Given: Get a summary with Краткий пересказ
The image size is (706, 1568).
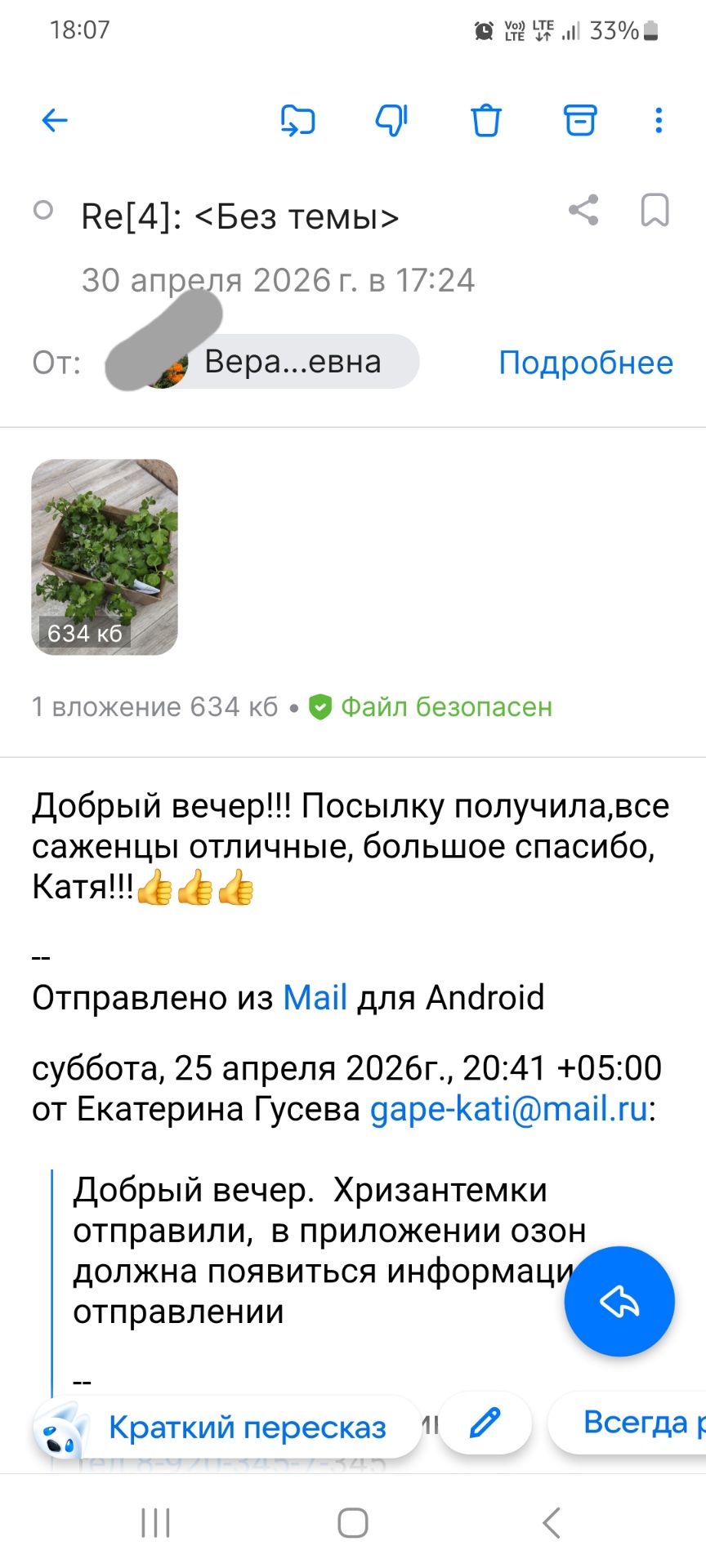Looking at the screenshot, I should click(227, 1427).
